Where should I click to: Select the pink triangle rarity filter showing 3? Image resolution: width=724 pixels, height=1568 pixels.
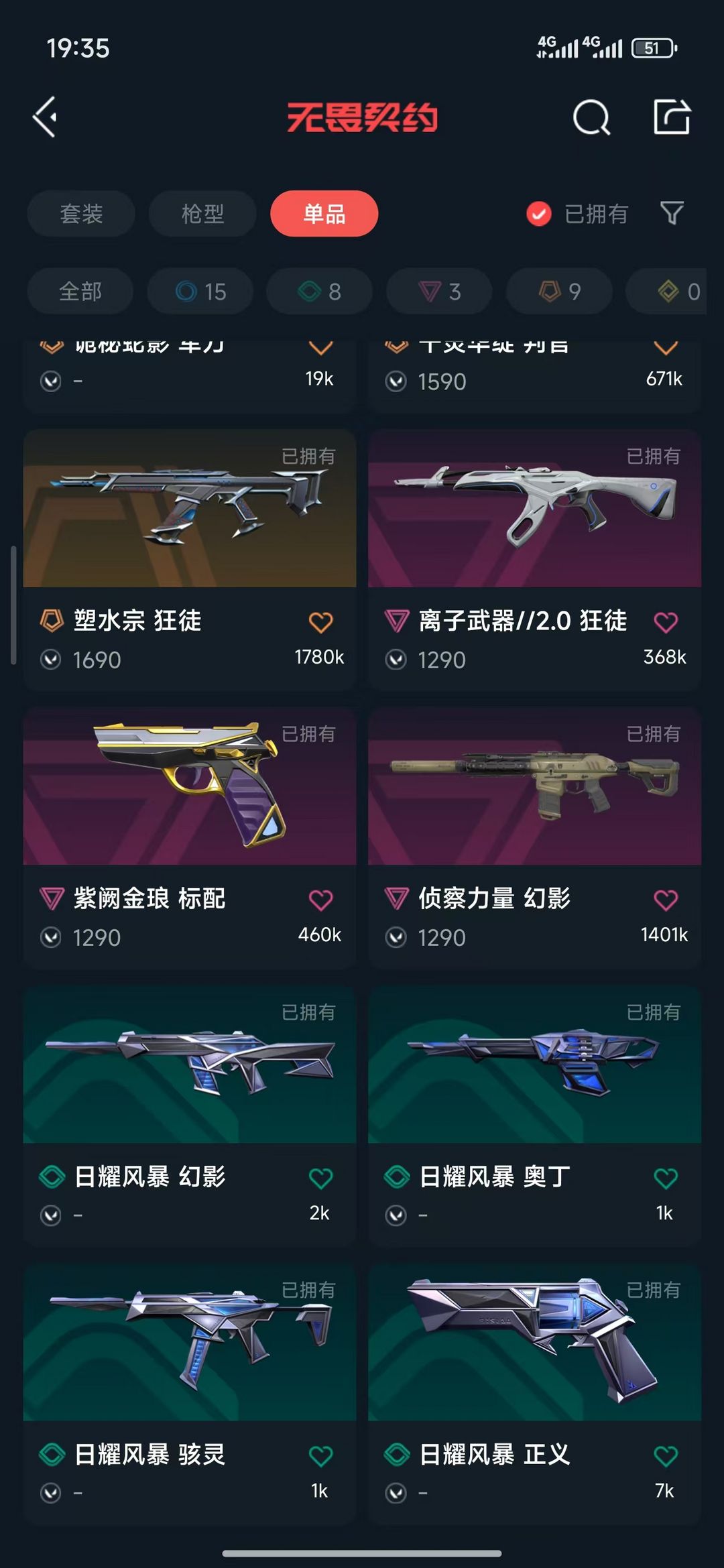[438, 291]
